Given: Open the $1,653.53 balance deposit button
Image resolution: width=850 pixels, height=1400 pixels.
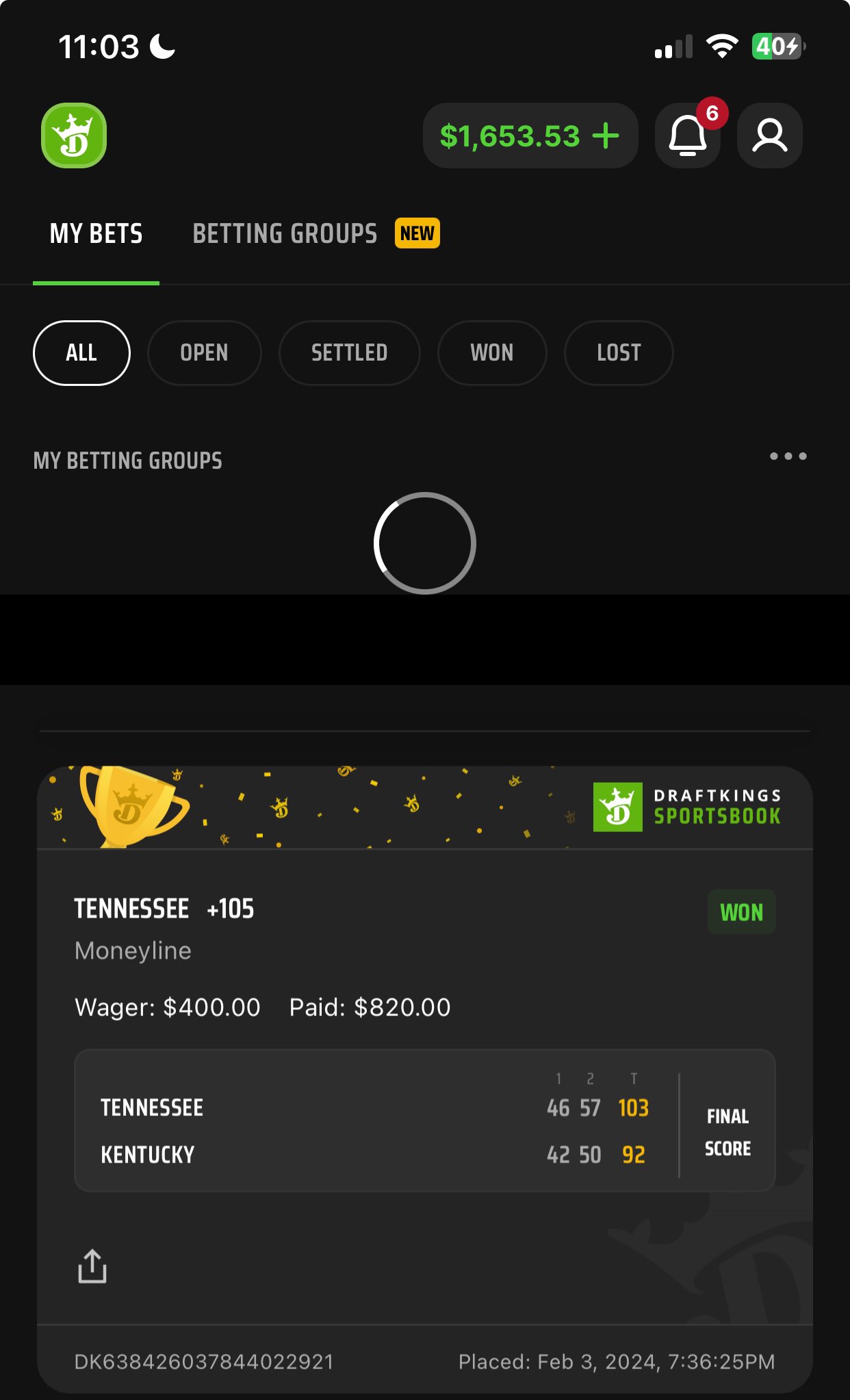Looking at the screenshot, I should click(530, 135).
